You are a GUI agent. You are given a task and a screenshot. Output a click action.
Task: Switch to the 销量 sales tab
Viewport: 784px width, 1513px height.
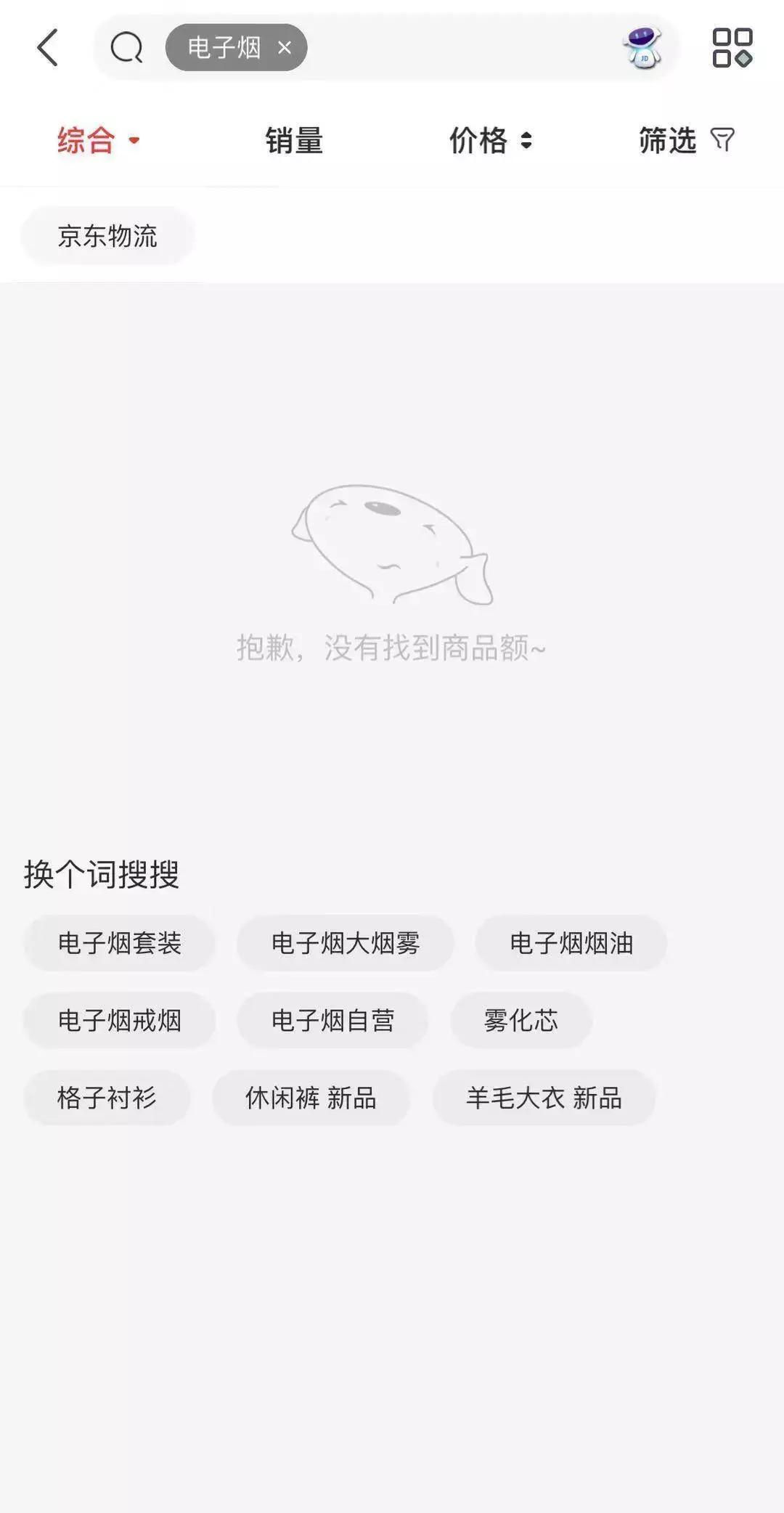[293, 140]
